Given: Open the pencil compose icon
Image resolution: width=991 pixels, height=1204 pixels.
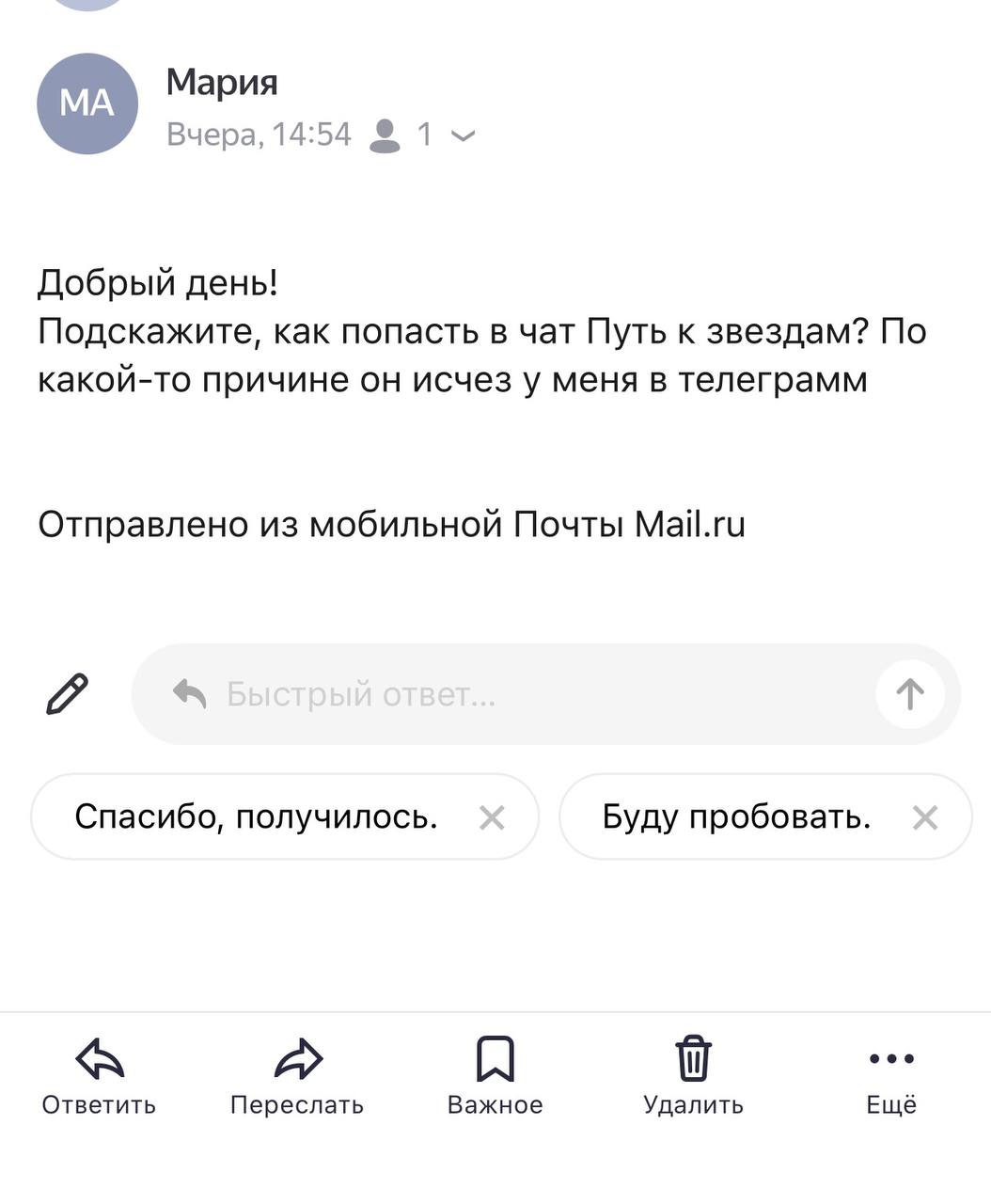Looking at the screenshot, I should [x=68, y=694].
